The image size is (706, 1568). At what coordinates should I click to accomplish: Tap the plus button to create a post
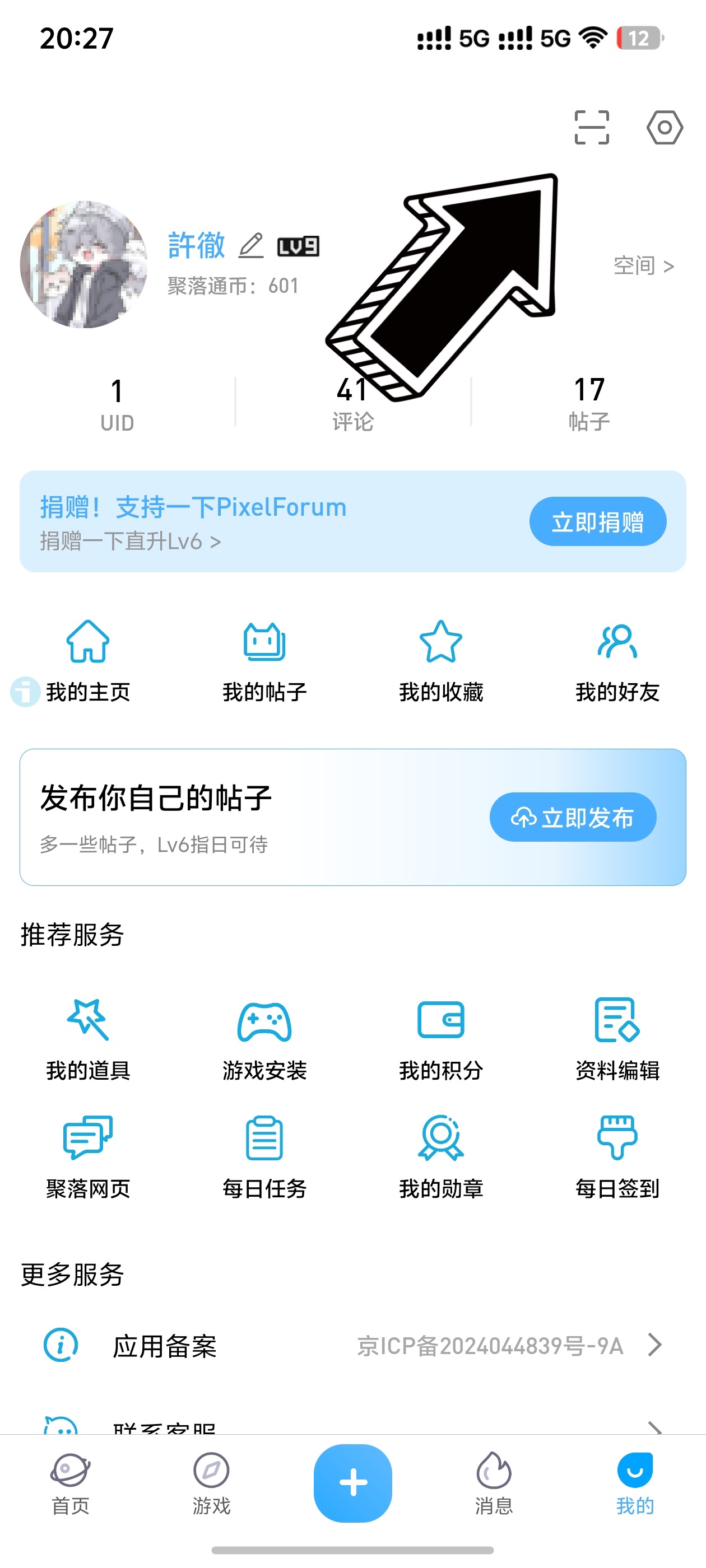[352, 1482]
